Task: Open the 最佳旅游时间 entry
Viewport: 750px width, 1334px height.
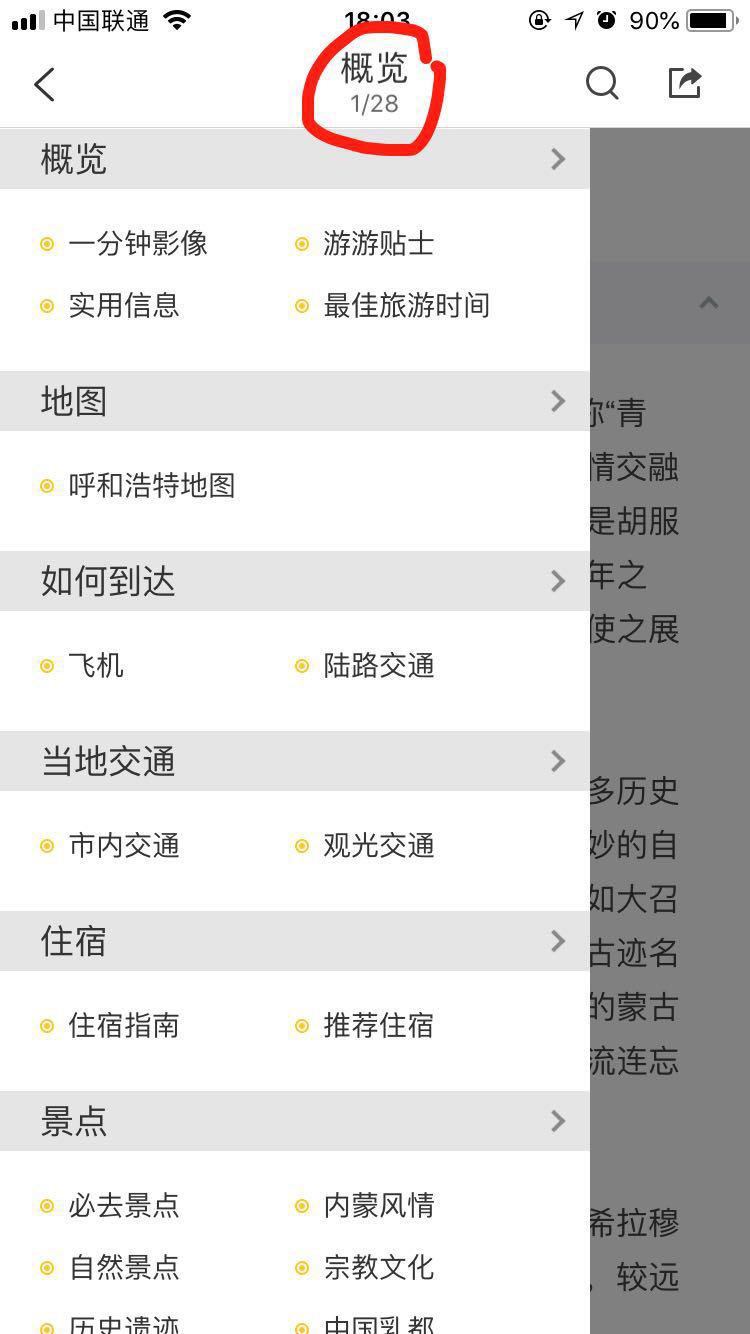Action: [404, 306]
